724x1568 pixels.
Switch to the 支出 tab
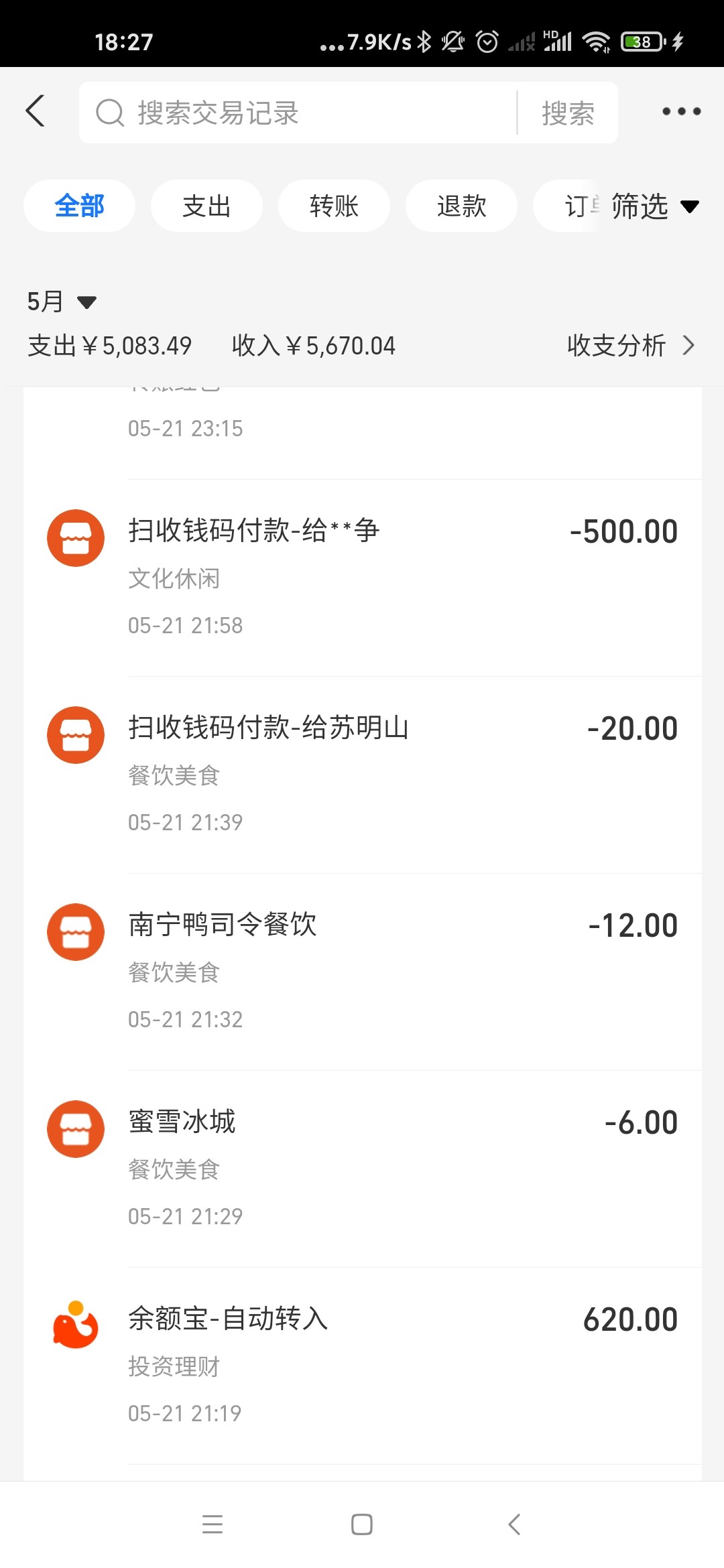click(206, 206)
